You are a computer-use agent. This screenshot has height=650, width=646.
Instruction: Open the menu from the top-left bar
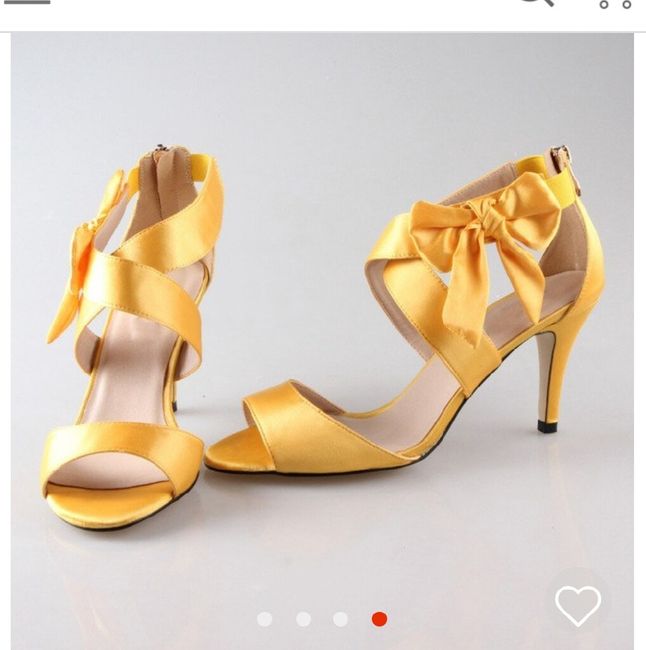coord(27,3)
